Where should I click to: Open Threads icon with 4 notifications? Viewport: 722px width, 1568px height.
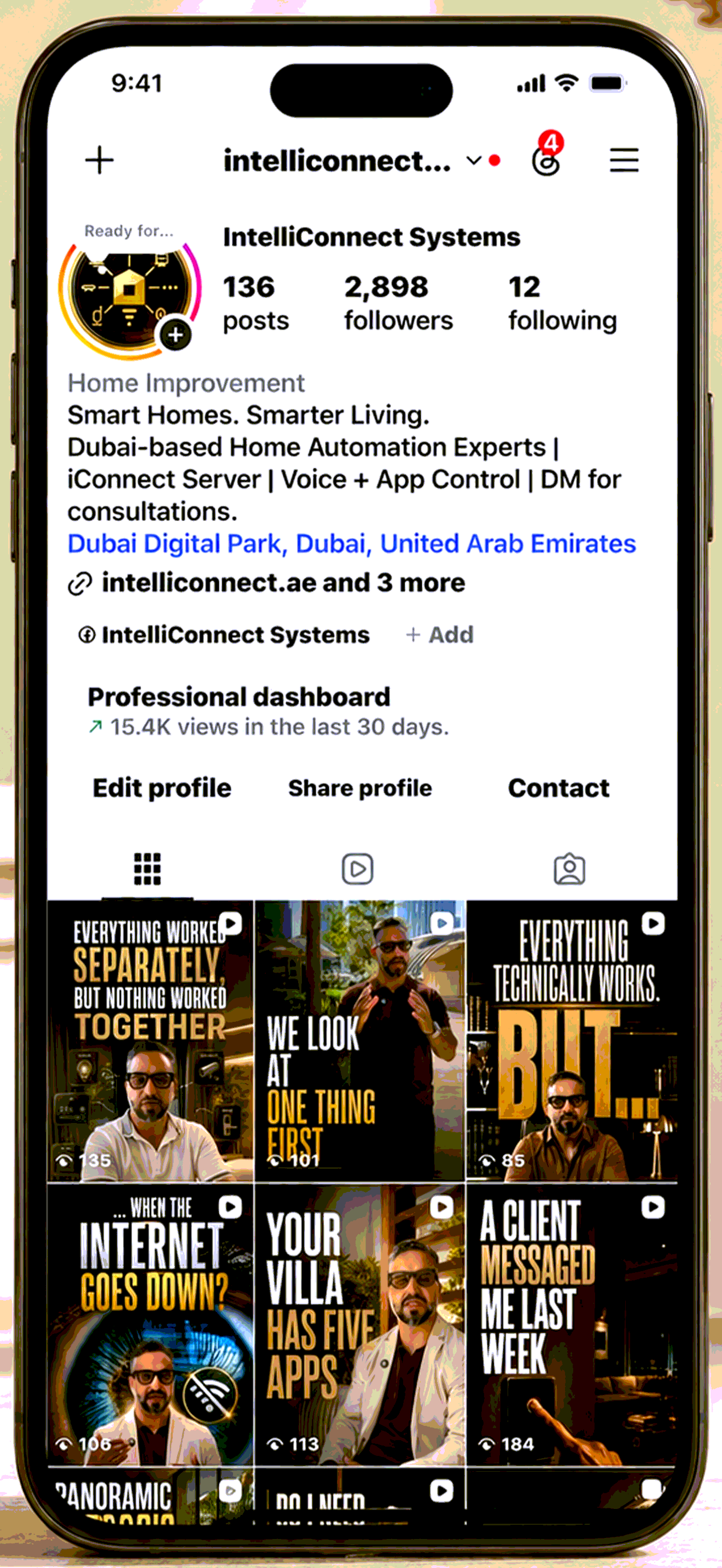(546, 156)
